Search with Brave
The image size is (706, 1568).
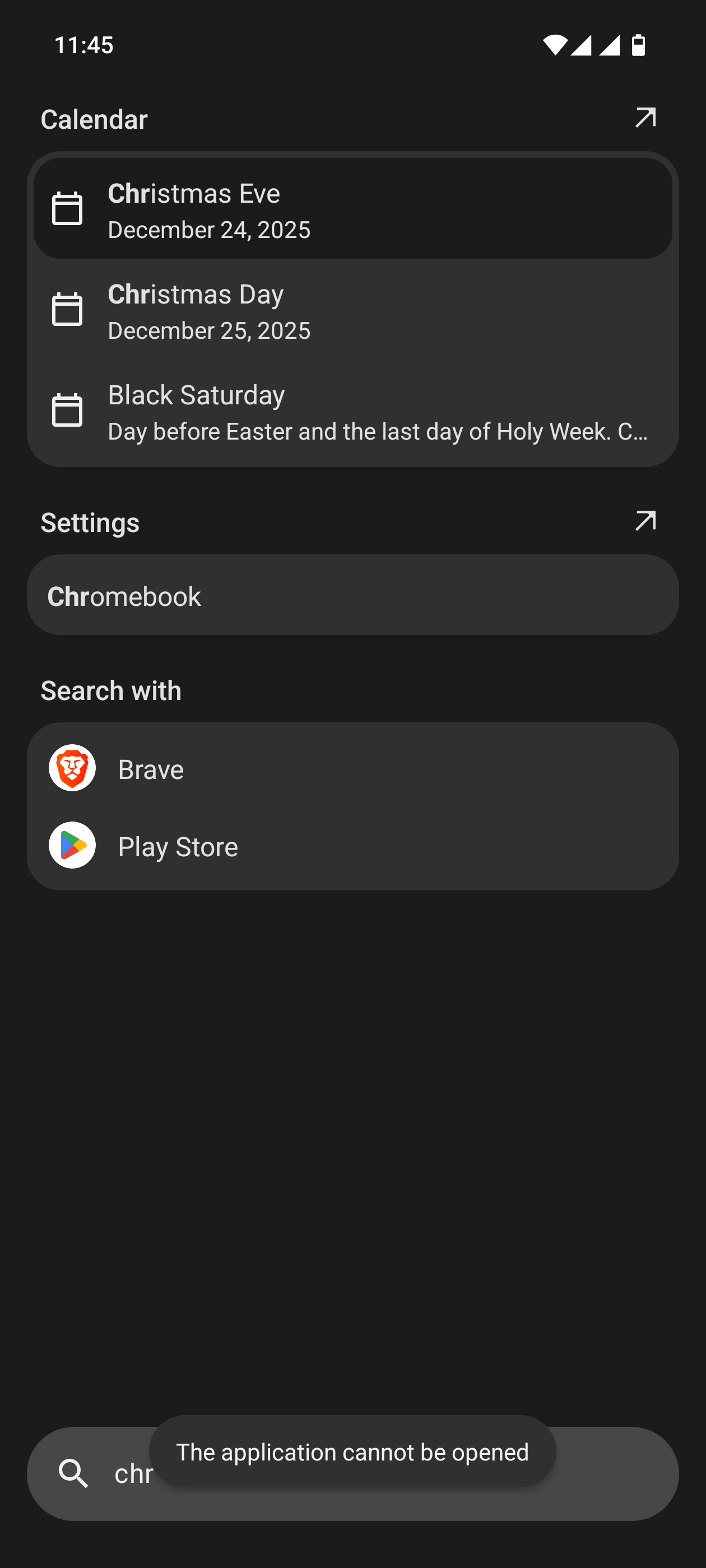tap(352, 769)
